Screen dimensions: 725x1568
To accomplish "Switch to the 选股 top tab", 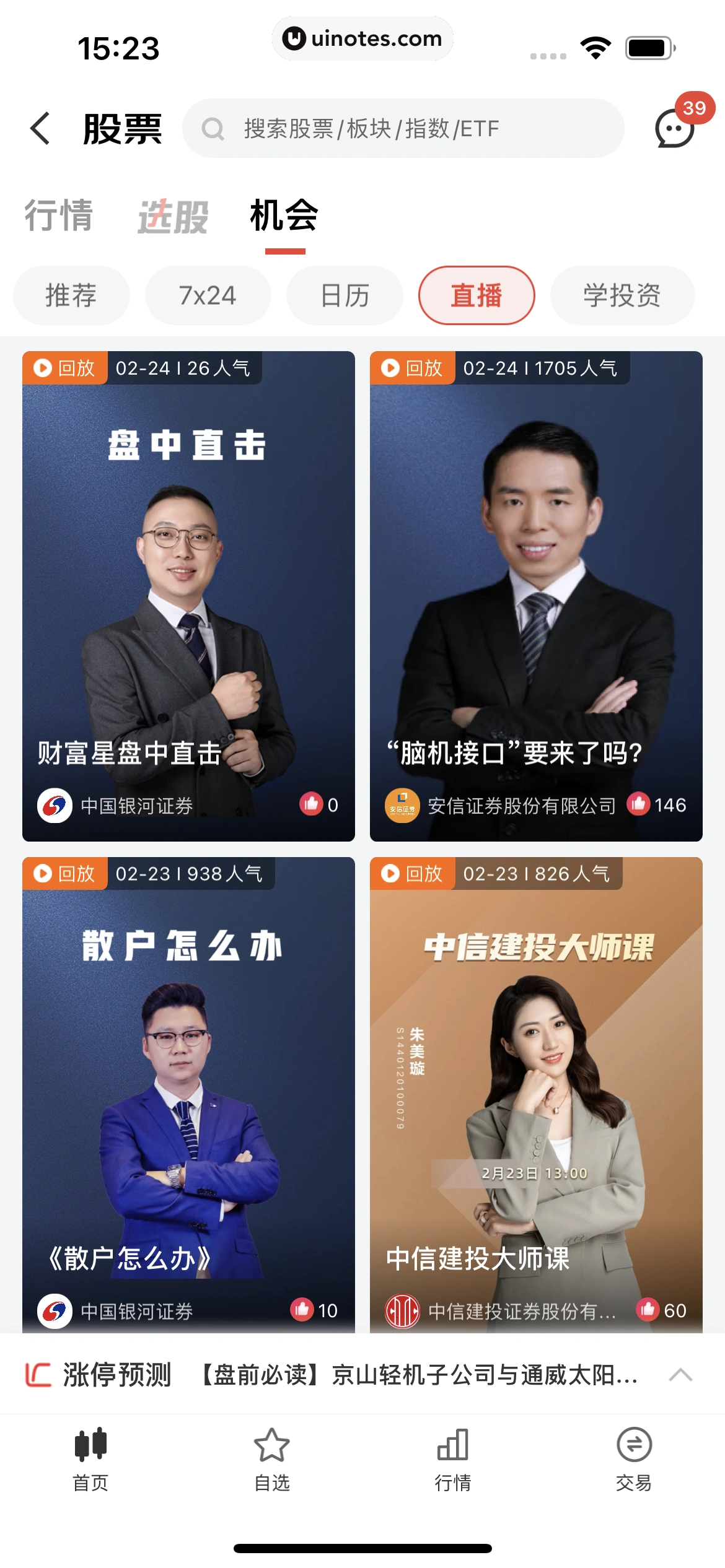I will click(172, 217).
